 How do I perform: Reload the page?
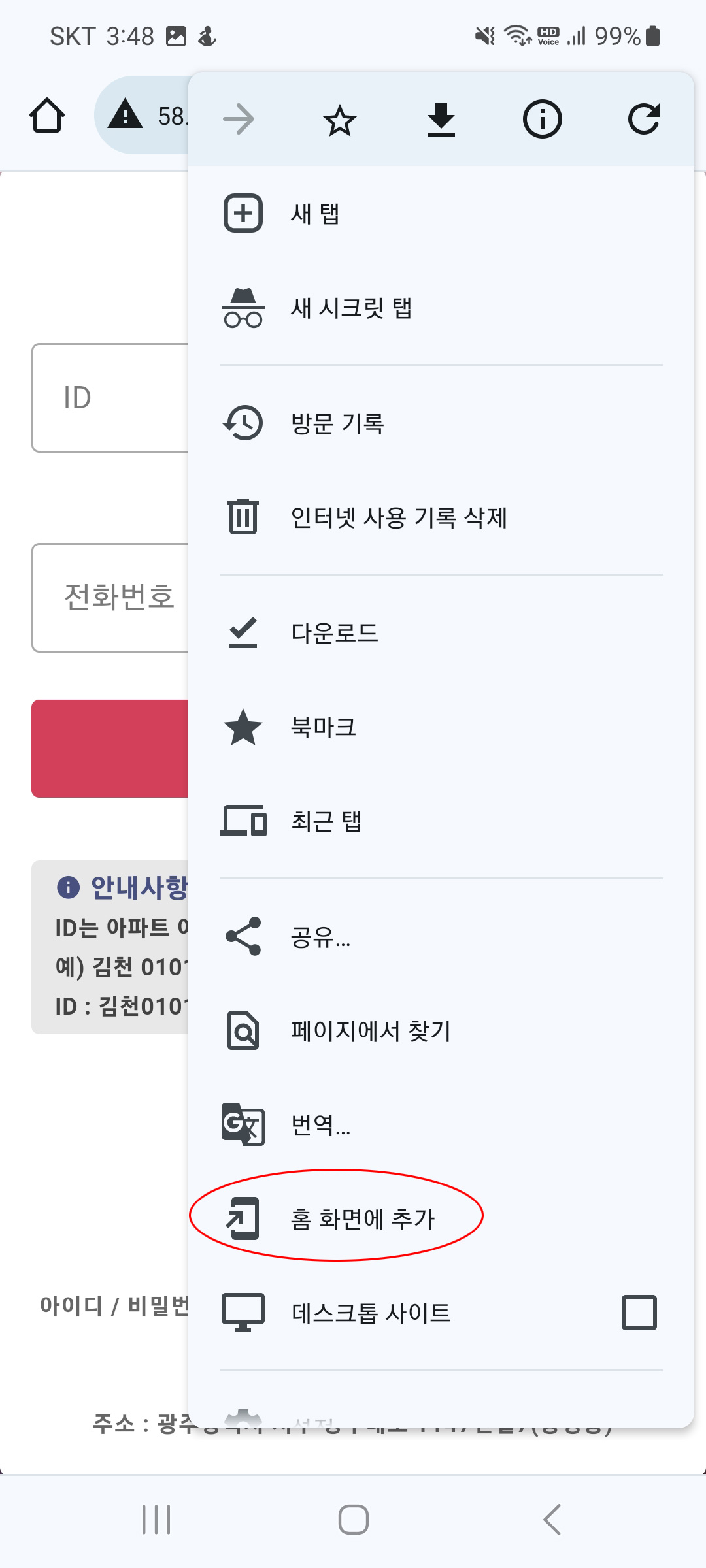pos(644,119)
